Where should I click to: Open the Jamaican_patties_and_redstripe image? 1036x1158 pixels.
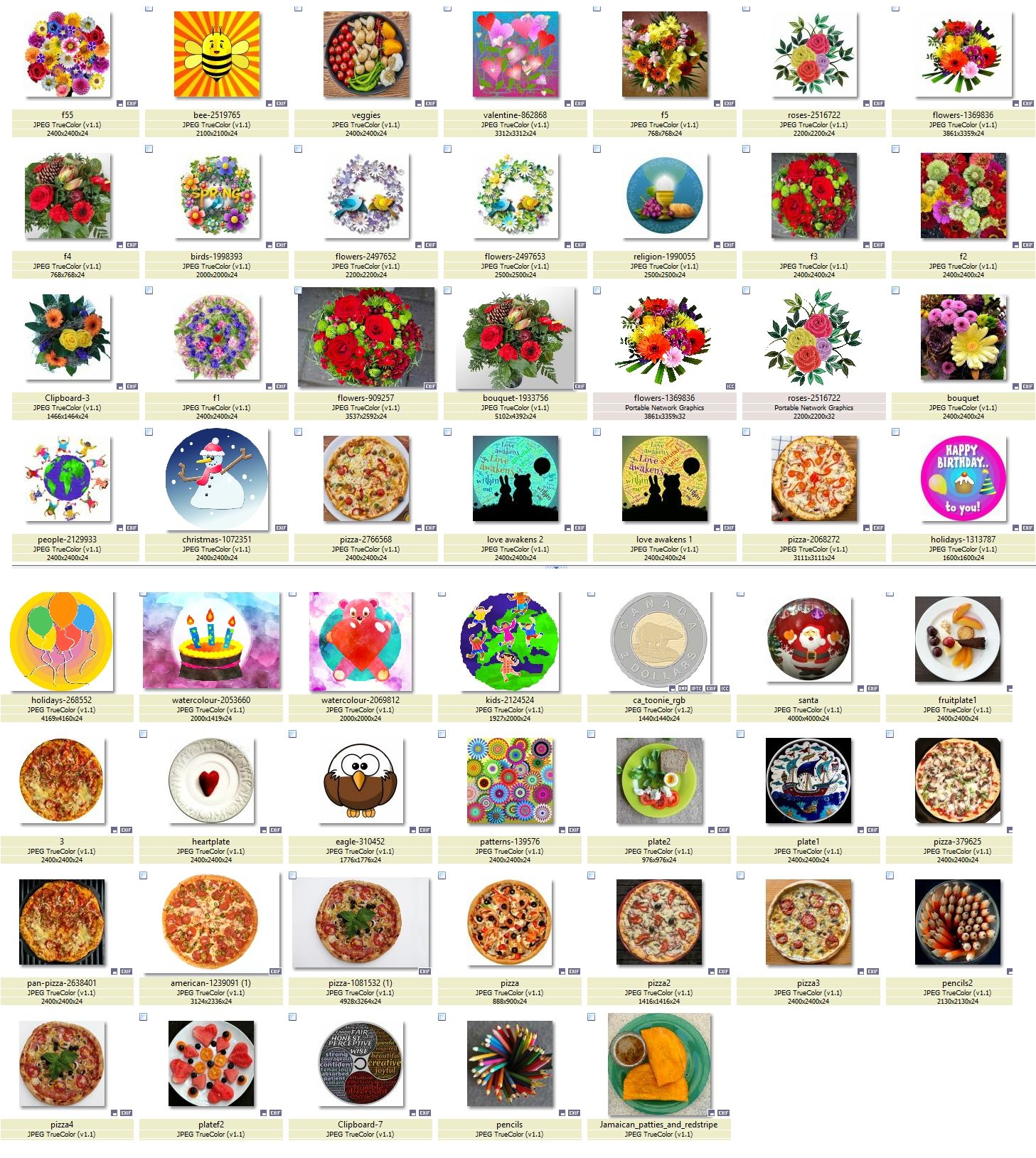pyautogui.click(x=659, y=1064)
